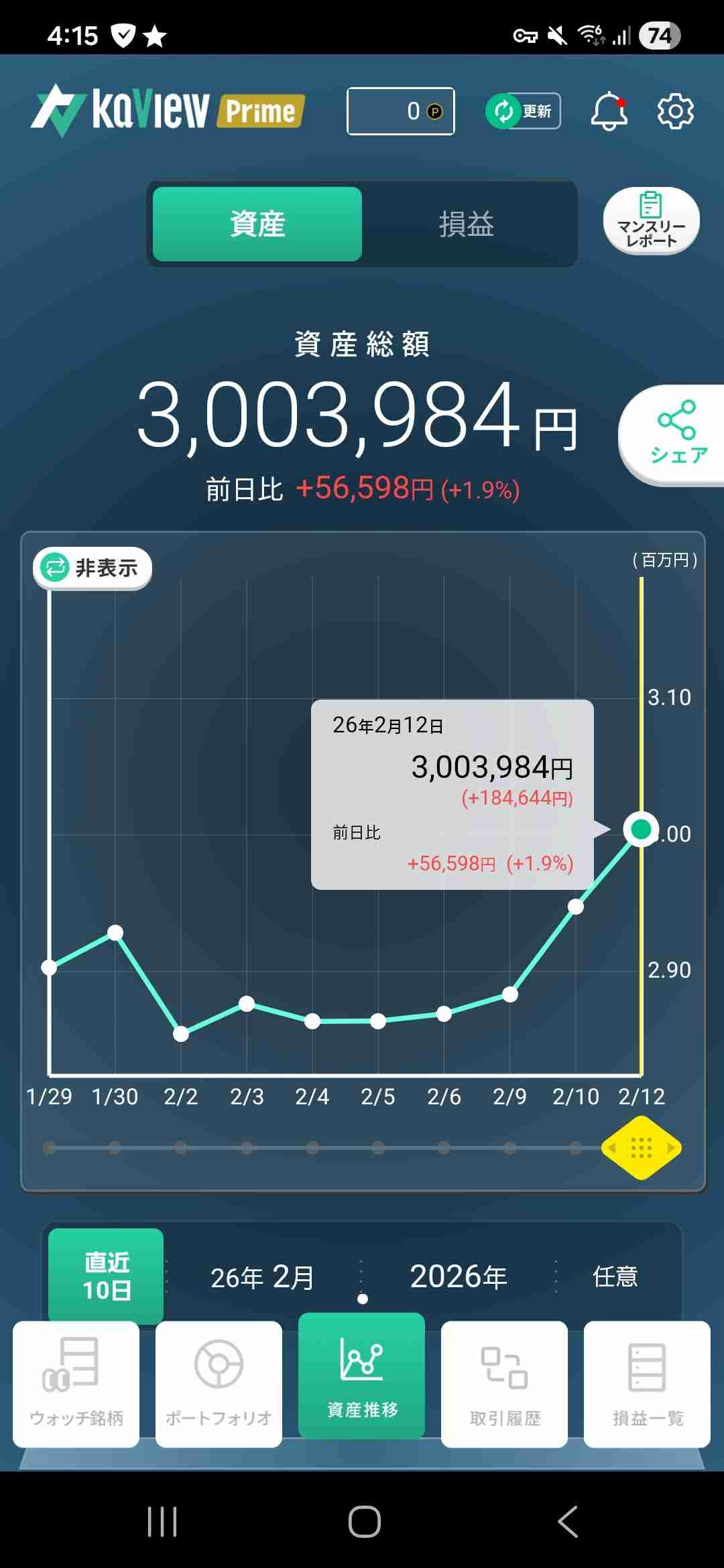Go back with the system back button

coord(567,1521)
